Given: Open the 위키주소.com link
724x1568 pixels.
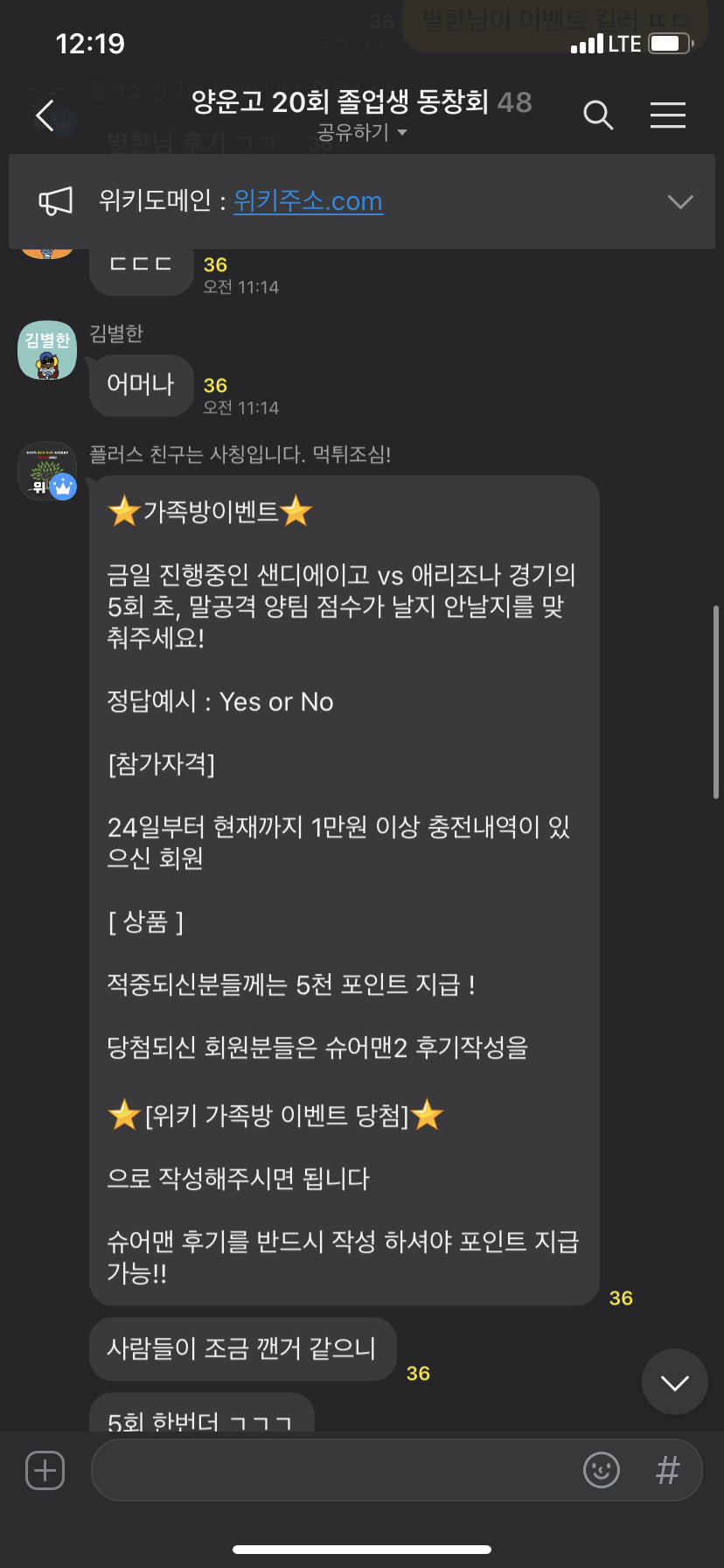Looking at the screenshot, I should tap(308, 201).
